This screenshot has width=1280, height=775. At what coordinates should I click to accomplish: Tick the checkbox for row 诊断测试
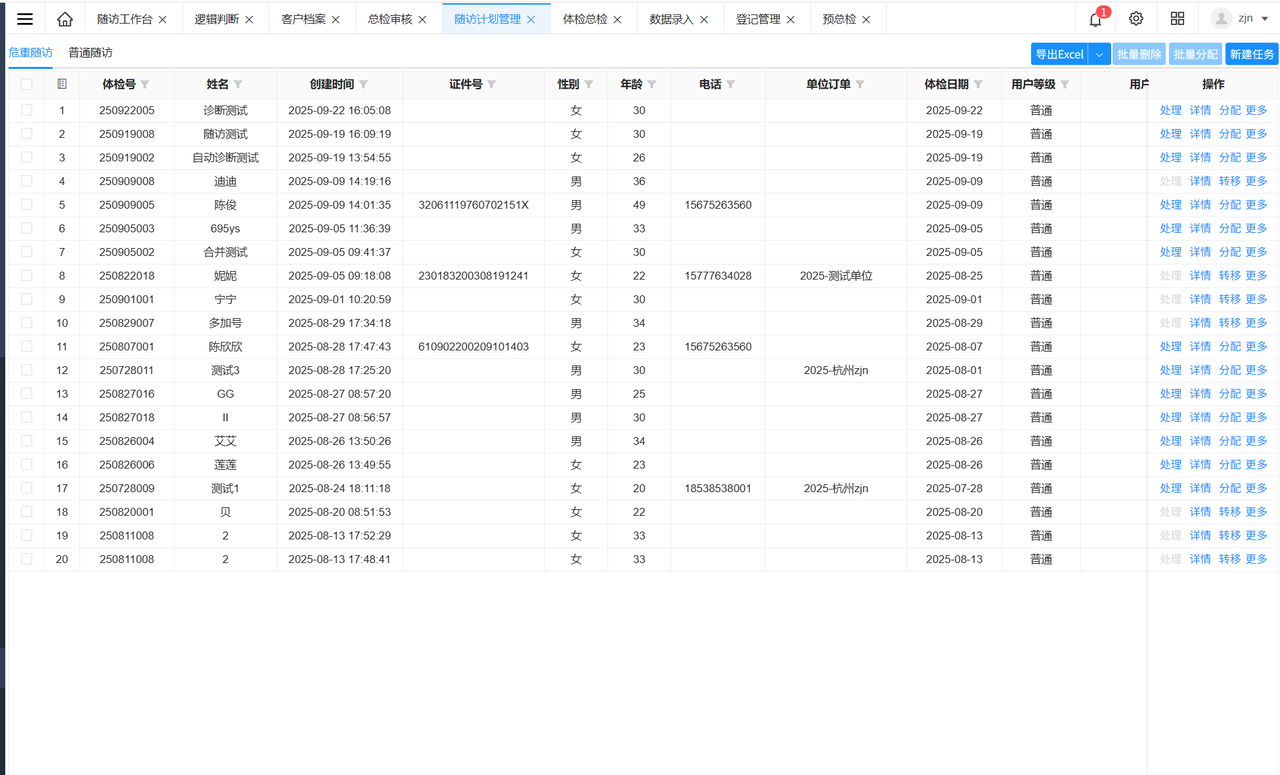pyautogui.click(x=27, y=110)
